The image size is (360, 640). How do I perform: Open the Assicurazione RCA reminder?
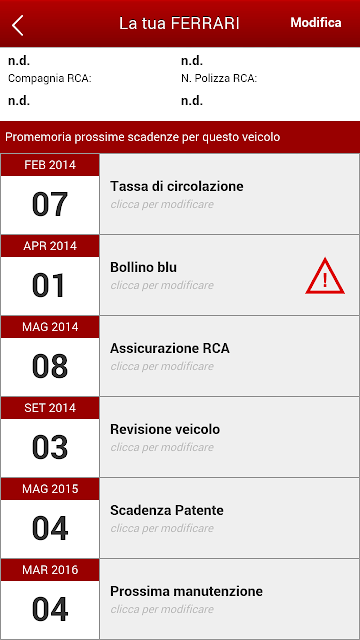click(x=180, y=356)
